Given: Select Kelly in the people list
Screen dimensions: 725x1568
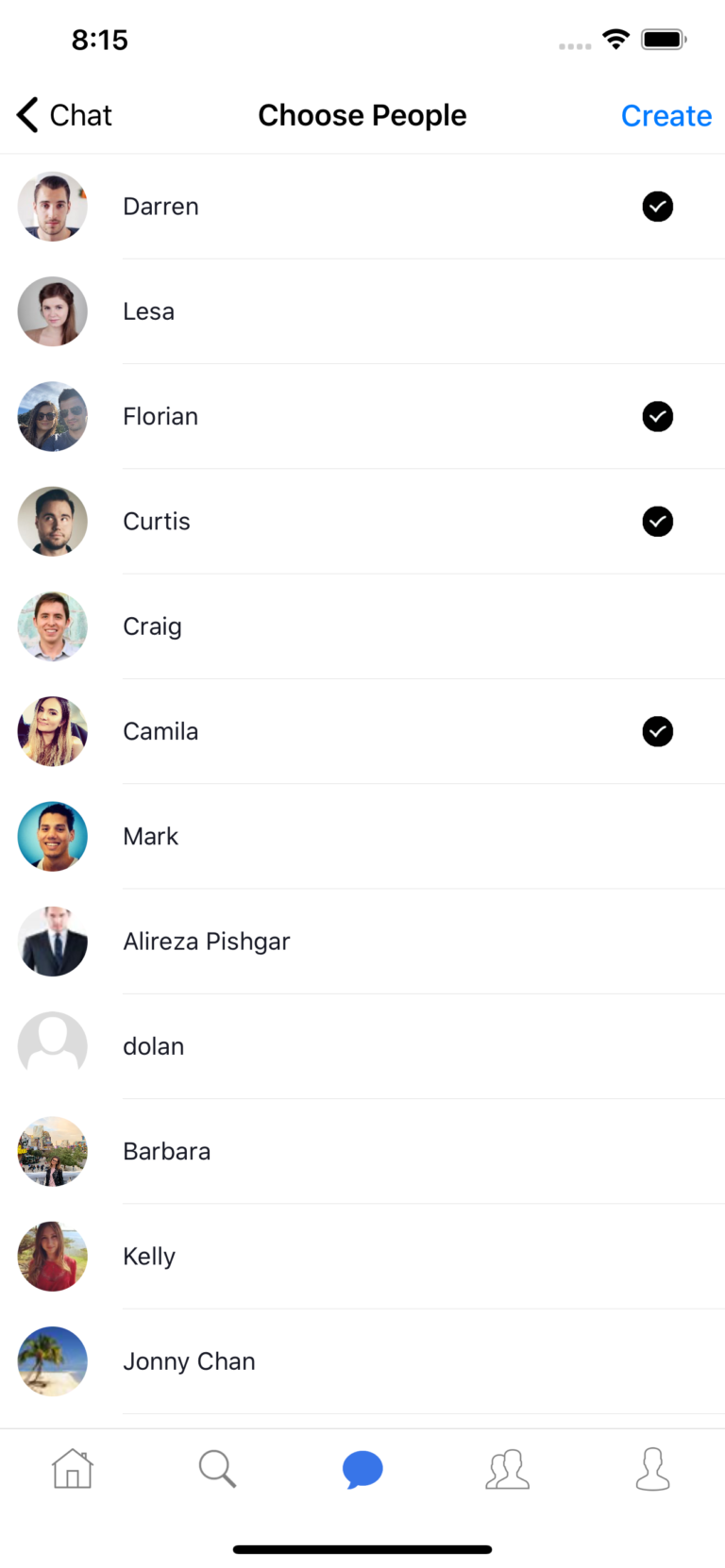Looking at the screenshot, I should (362, 1256).
